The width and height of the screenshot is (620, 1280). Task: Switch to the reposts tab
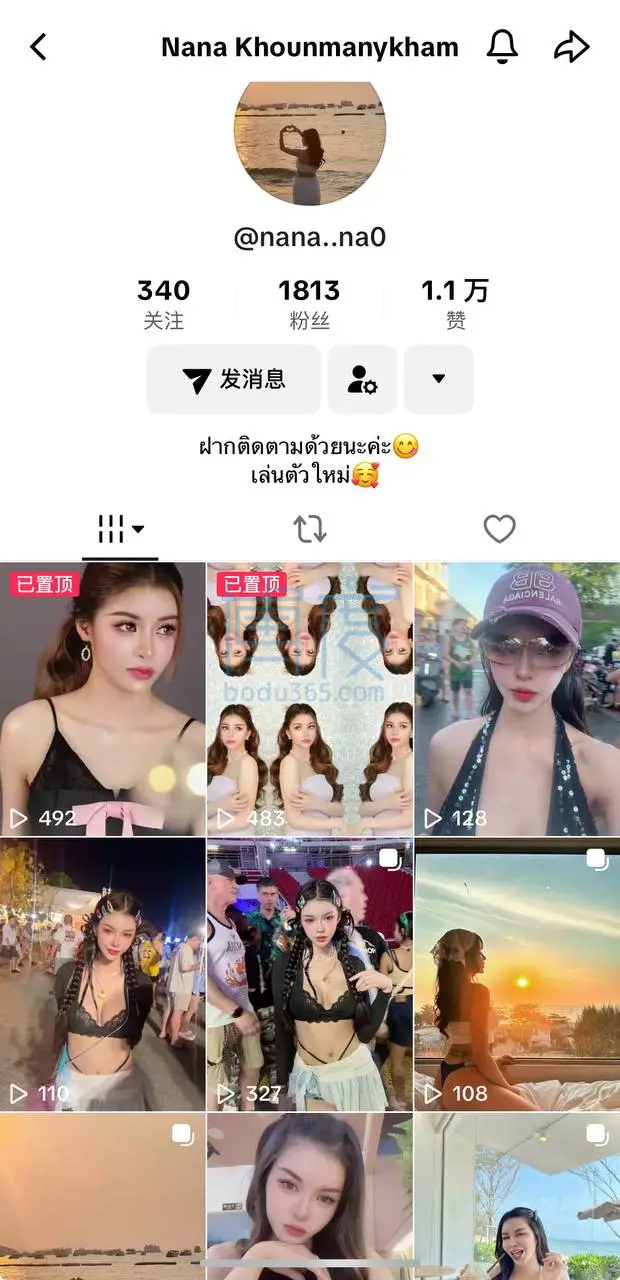coord(310,529)
